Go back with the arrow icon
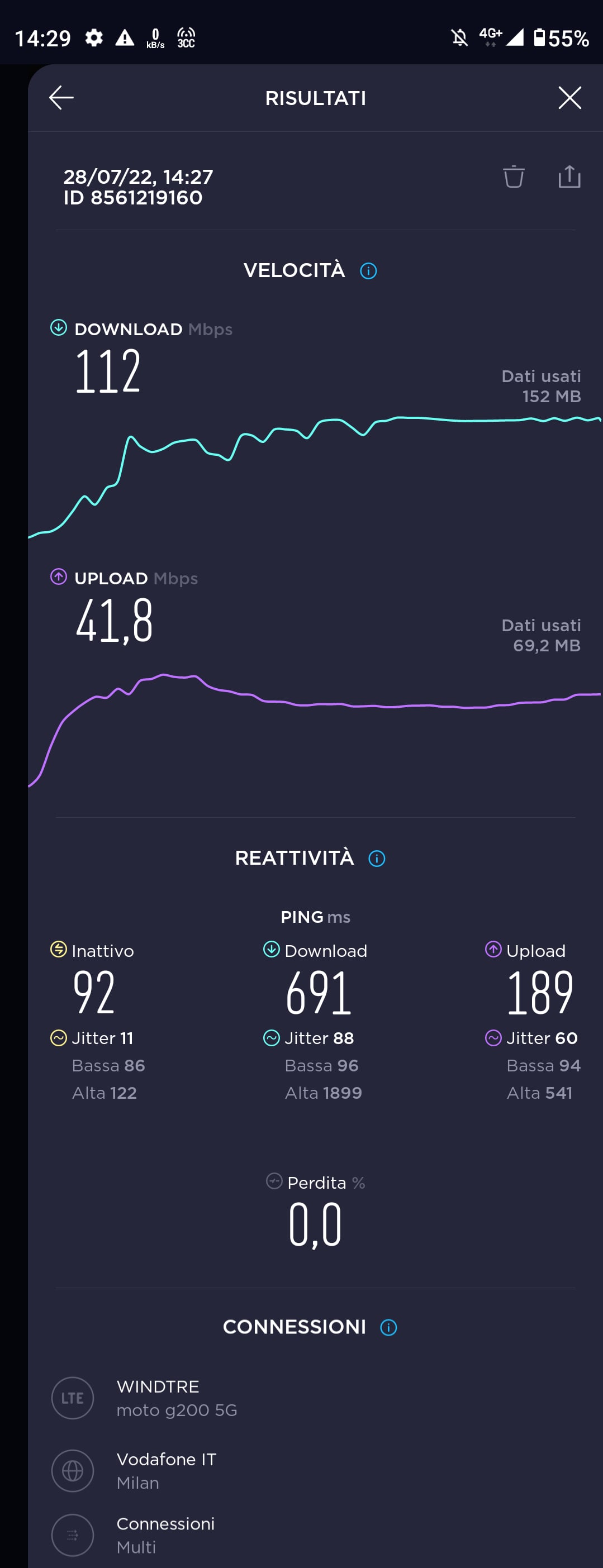The image size is (603, 1568). coord(61,97)
